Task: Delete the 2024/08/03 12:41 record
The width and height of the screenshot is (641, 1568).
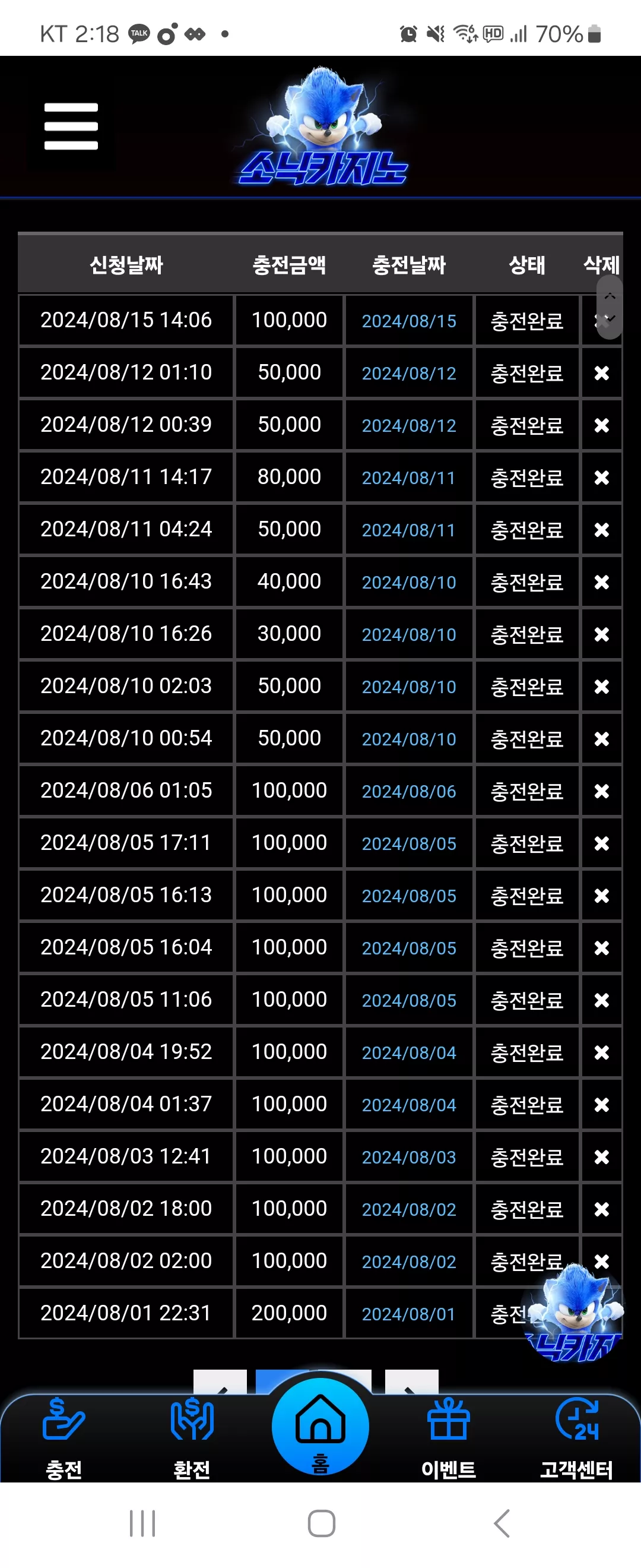Action: coord(601,1157)
